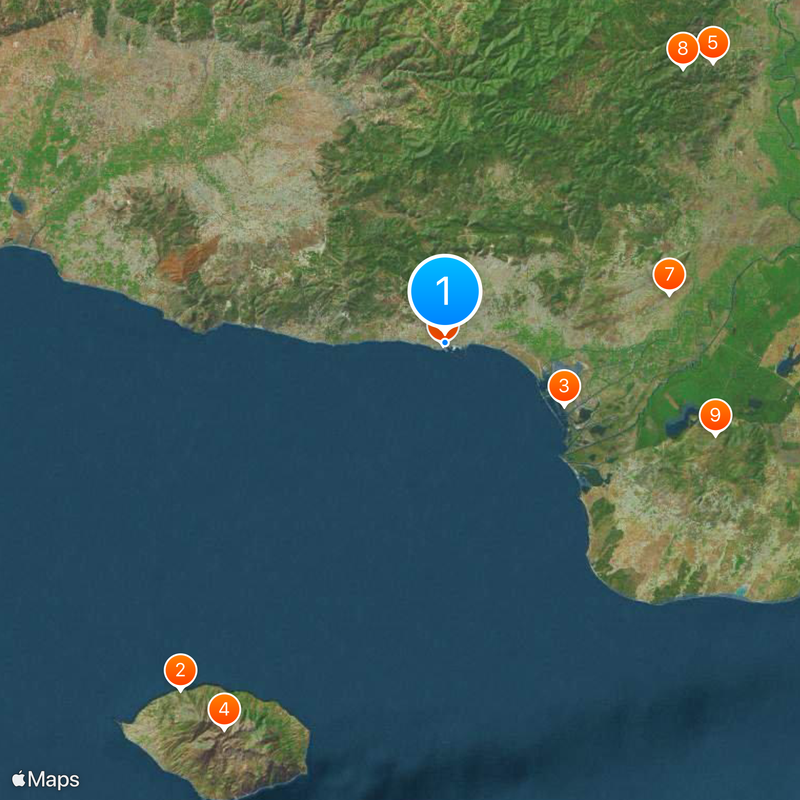Open the orange pin numbered 7
The width and height of the screenshot is (800, 800).
(669, 274)
